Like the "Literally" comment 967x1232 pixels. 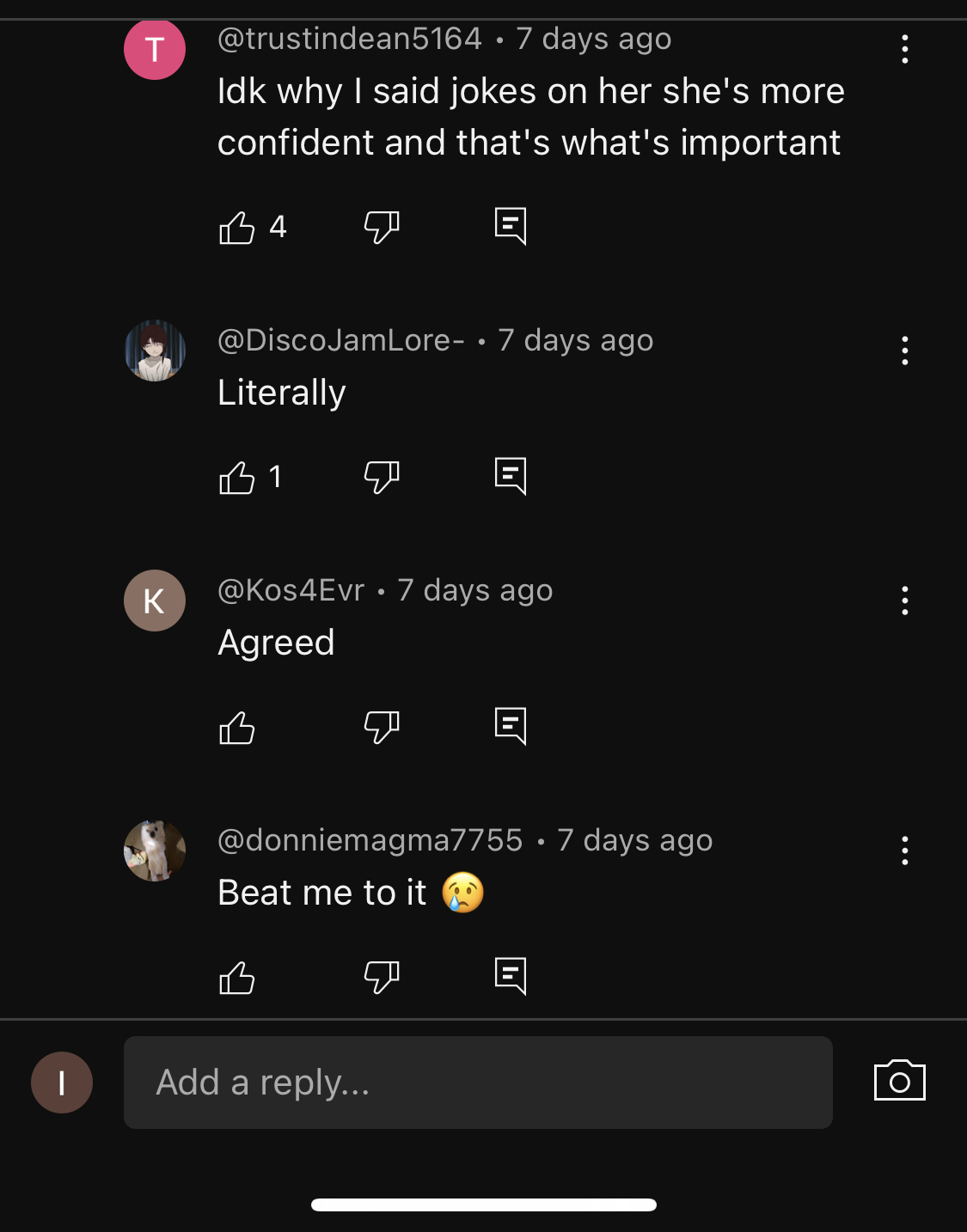pos(237,478)
